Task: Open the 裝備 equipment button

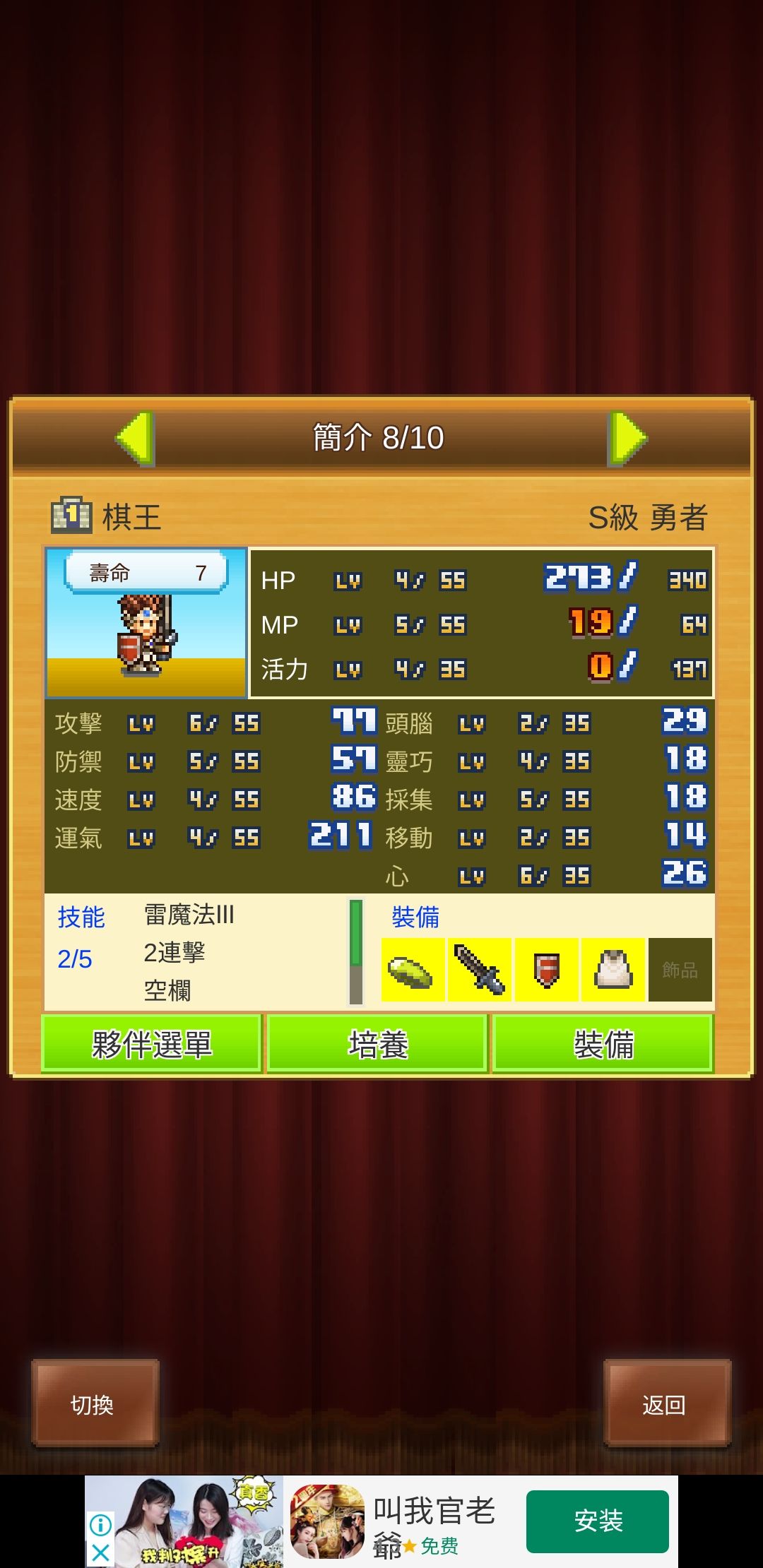Action: click(603, 1045)
